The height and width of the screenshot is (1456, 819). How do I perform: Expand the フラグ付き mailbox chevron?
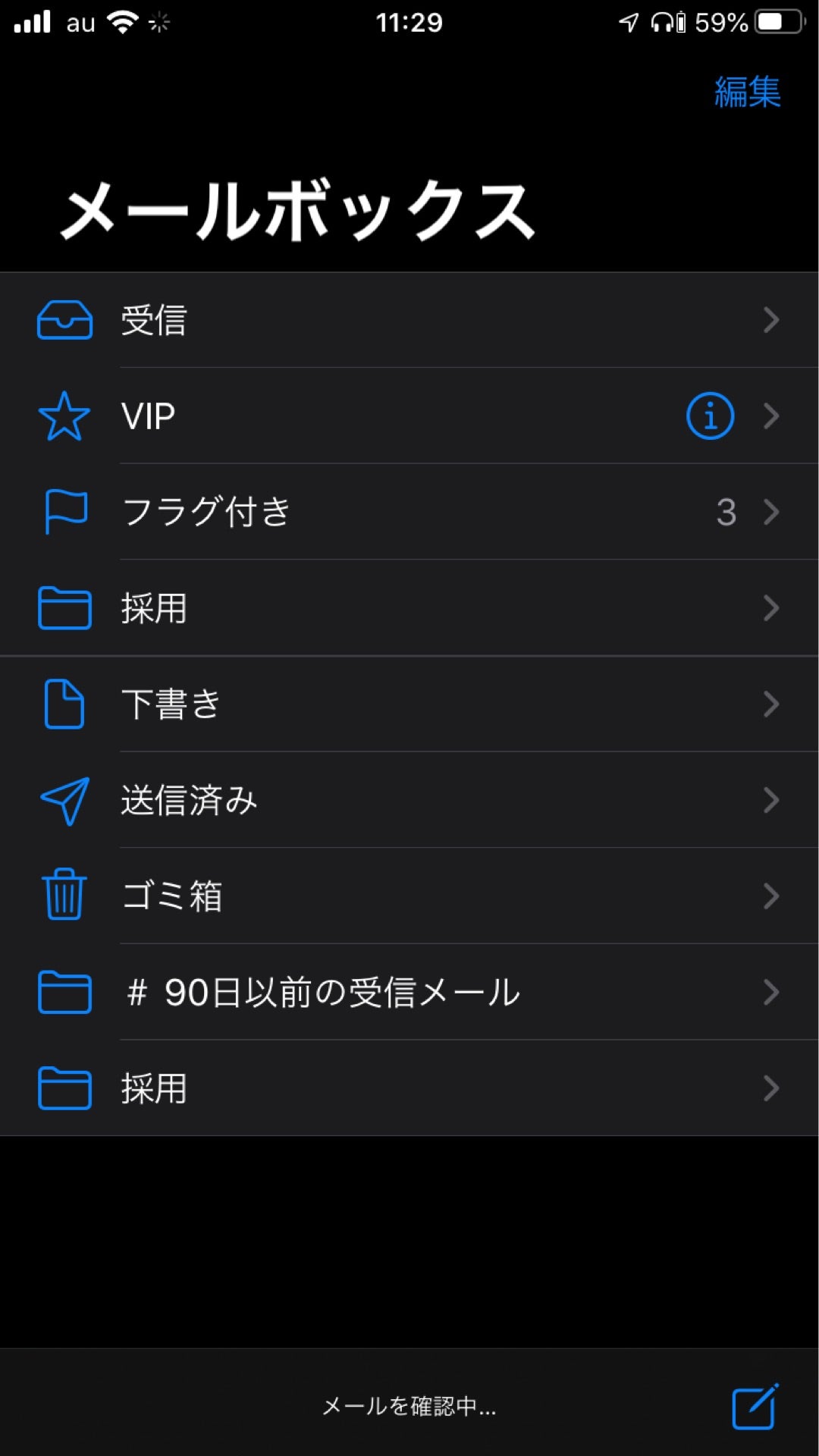tap(772, 512)
